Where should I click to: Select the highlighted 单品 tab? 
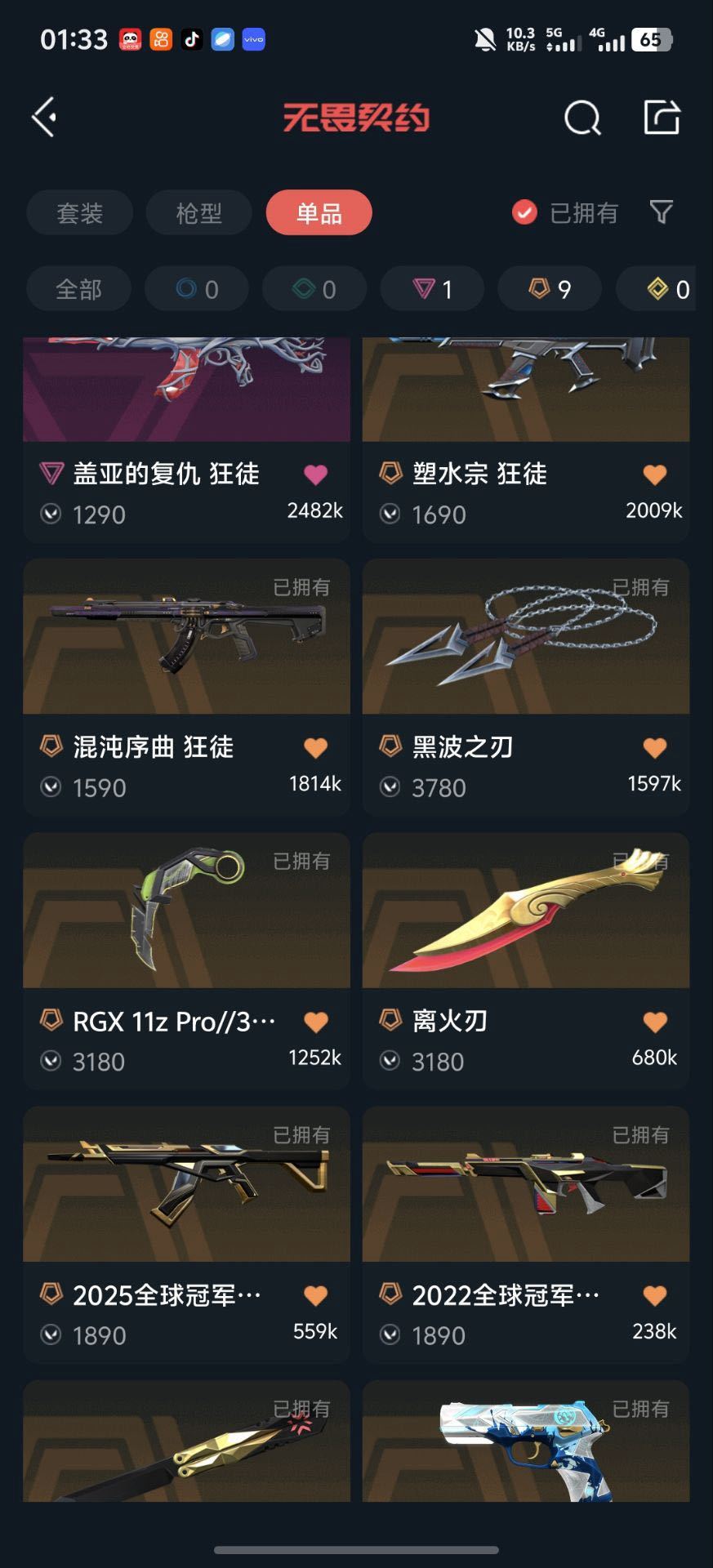[319, 212]
